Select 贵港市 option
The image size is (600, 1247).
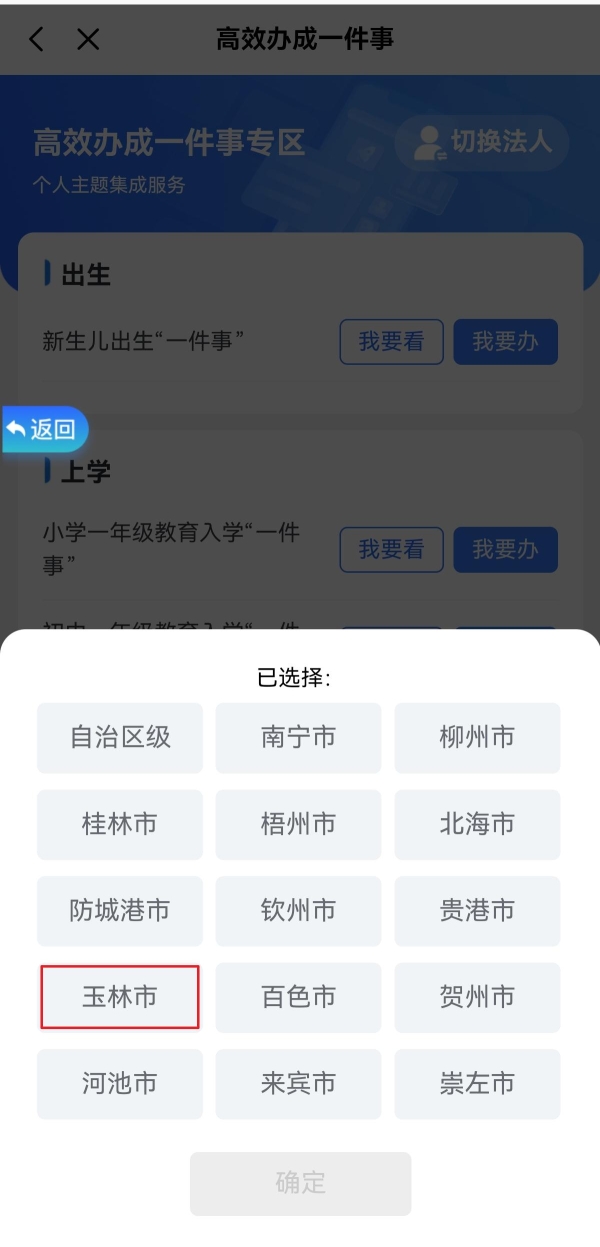tap(477, 911)
